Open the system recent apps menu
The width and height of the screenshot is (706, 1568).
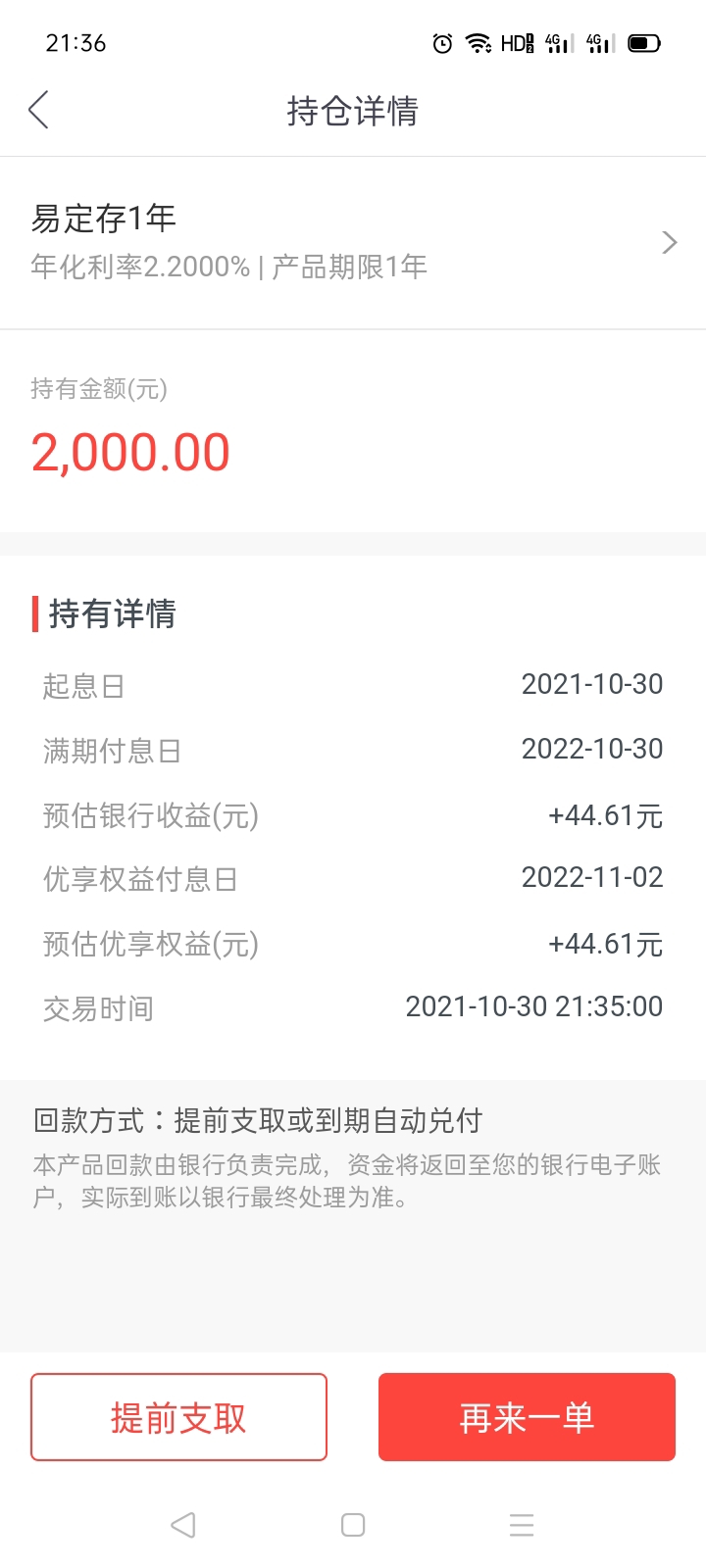point(522,1525)
